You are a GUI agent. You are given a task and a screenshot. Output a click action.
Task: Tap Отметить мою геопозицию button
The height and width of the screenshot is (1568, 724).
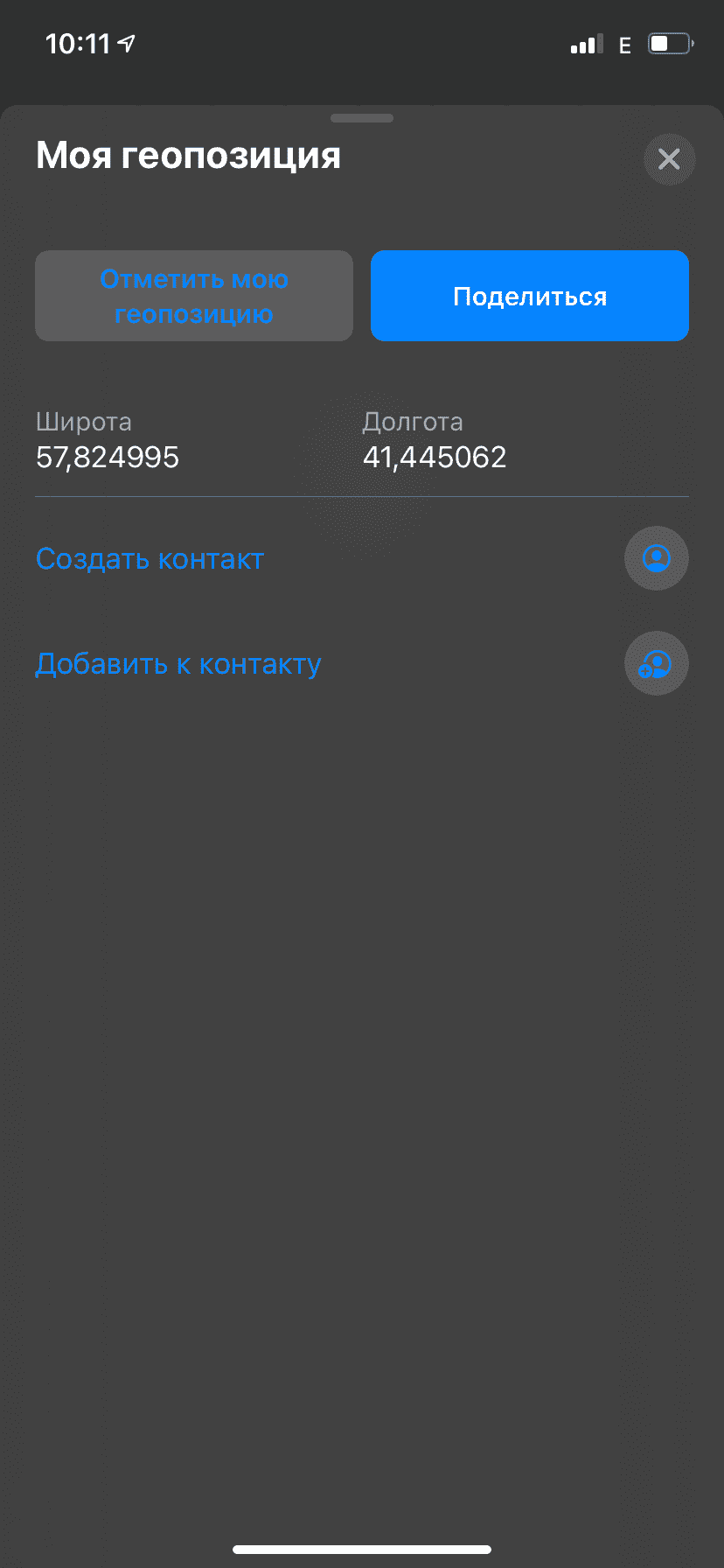tap(194, 296)
